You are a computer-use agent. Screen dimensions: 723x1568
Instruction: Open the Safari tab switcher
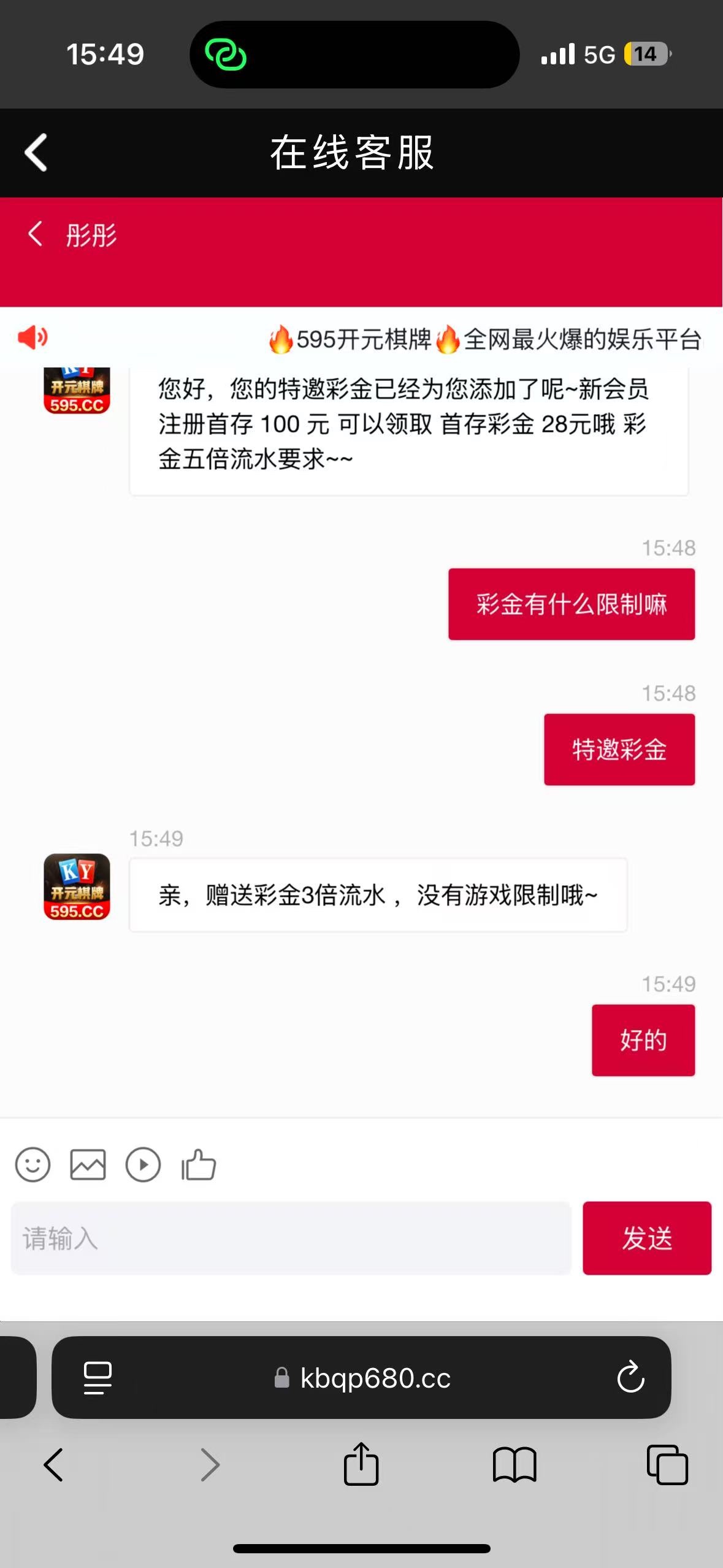(x=667, y=1466)
